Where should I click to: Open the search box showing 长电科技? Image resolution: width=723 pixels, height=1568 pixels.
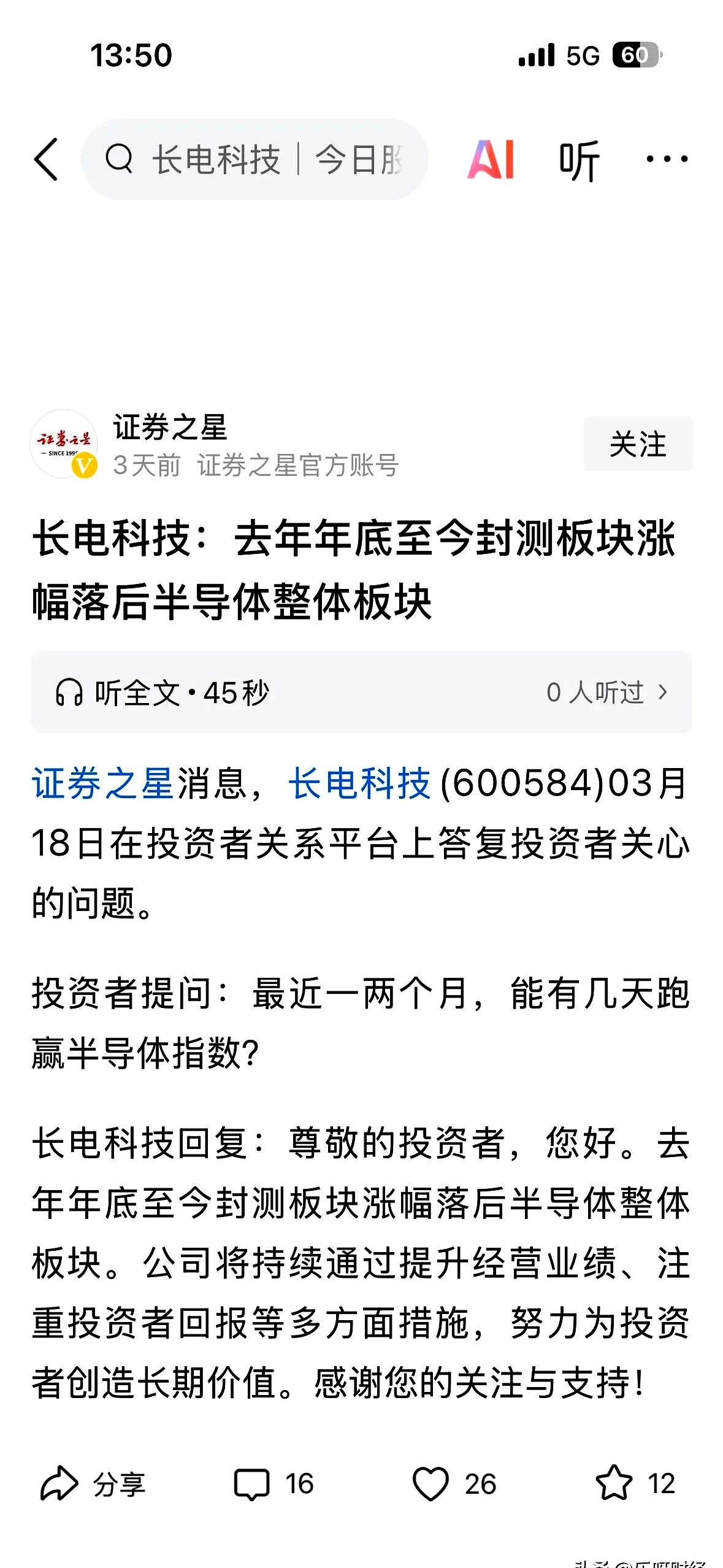pos(254,159)
